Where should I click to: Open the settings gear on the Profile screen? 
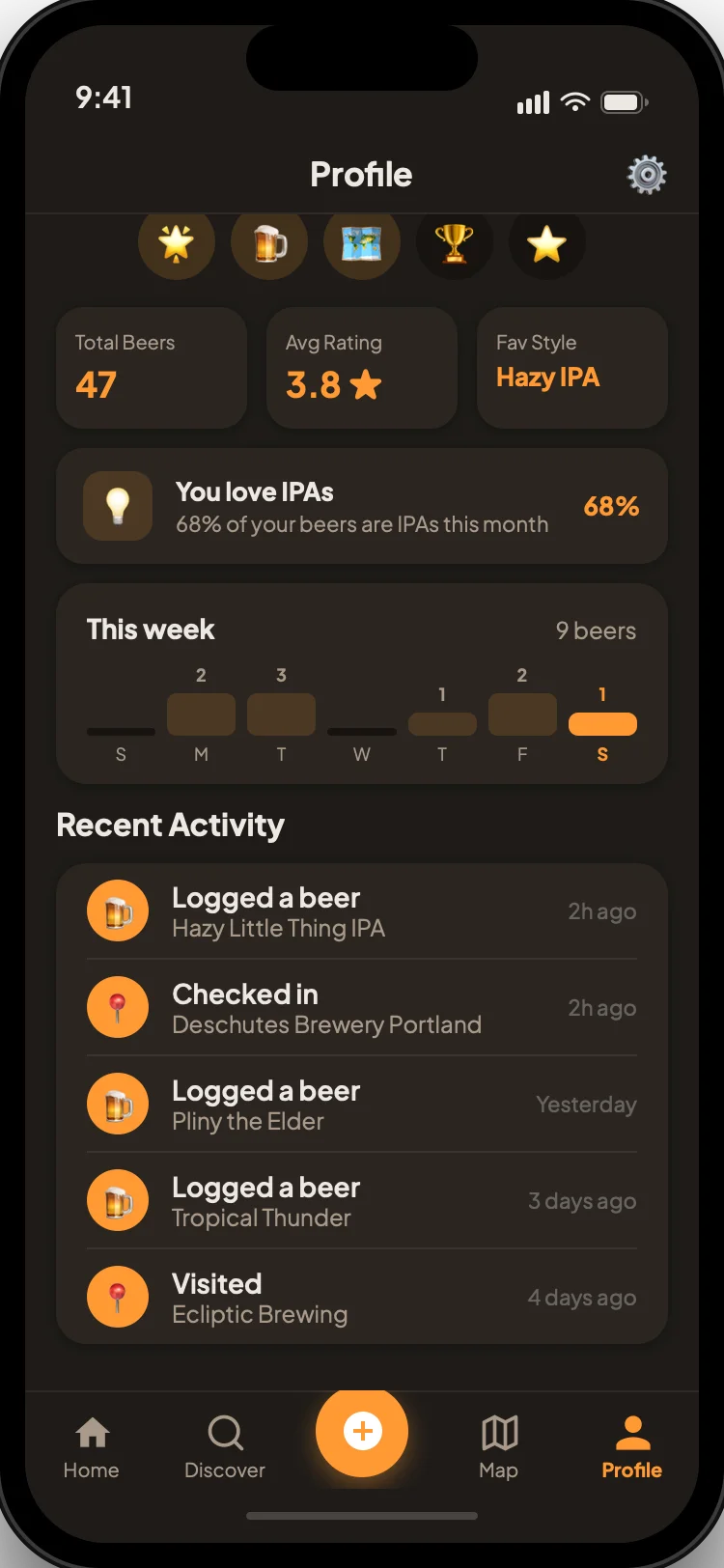(645, 175)
